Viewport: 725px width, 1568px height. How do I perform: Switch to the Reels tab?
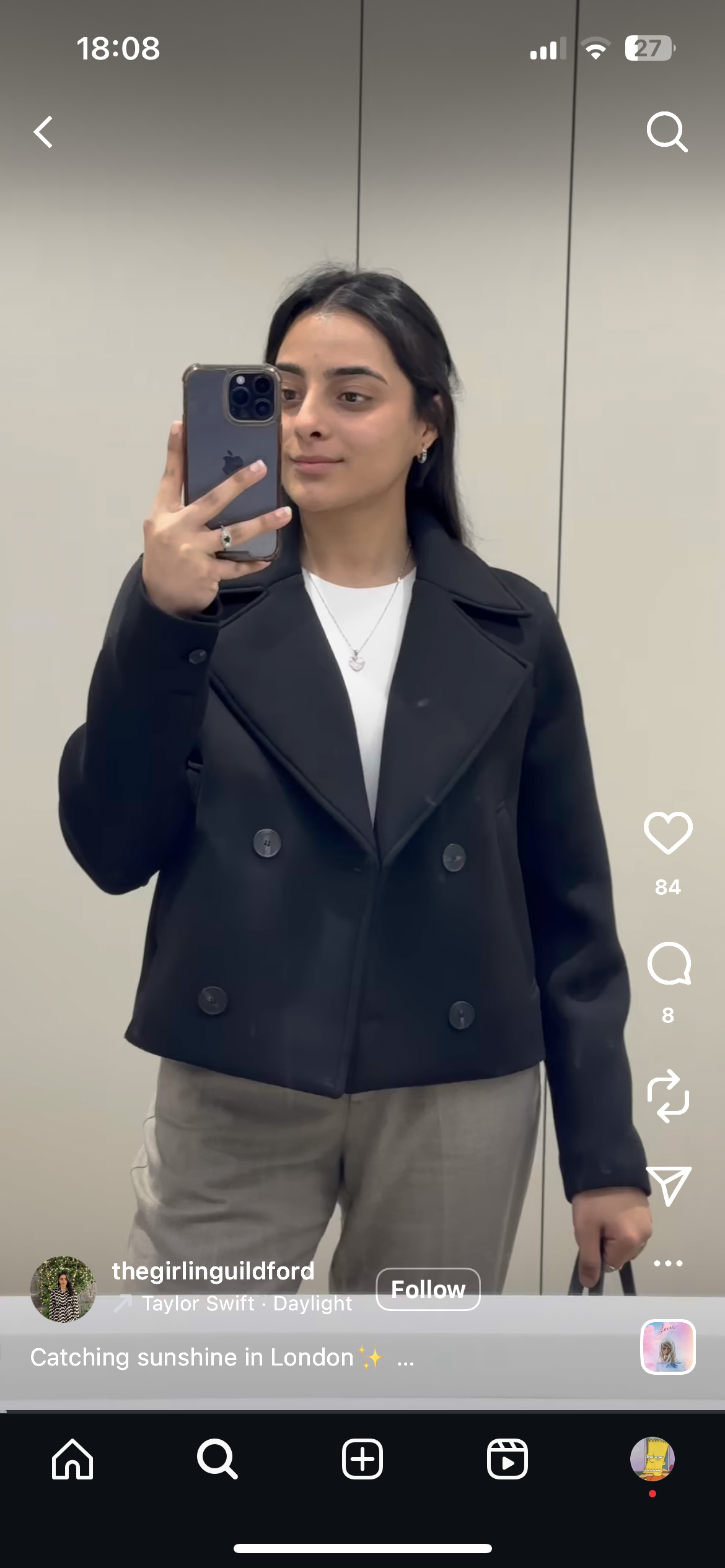pos(507,1459)
